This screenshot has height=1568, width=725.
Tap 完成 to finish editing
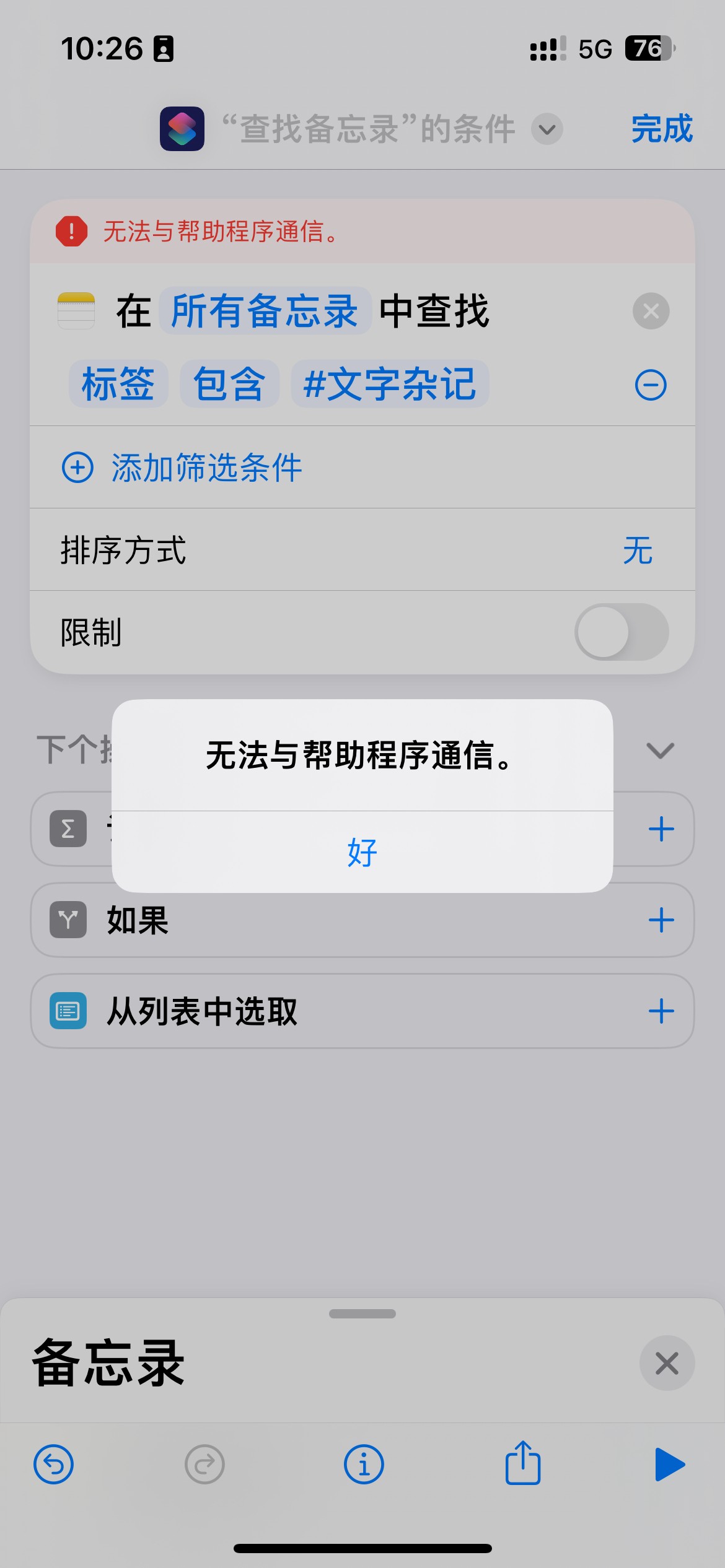click(x=661, y=129)
